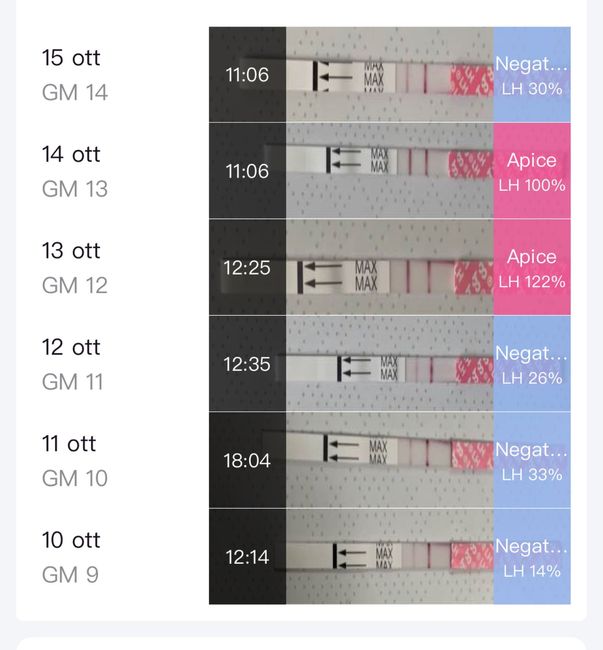The width and height of the screenshot is (603, 650).
Task: View the 10 ott test with LH 14%
Action: (389, 556)
